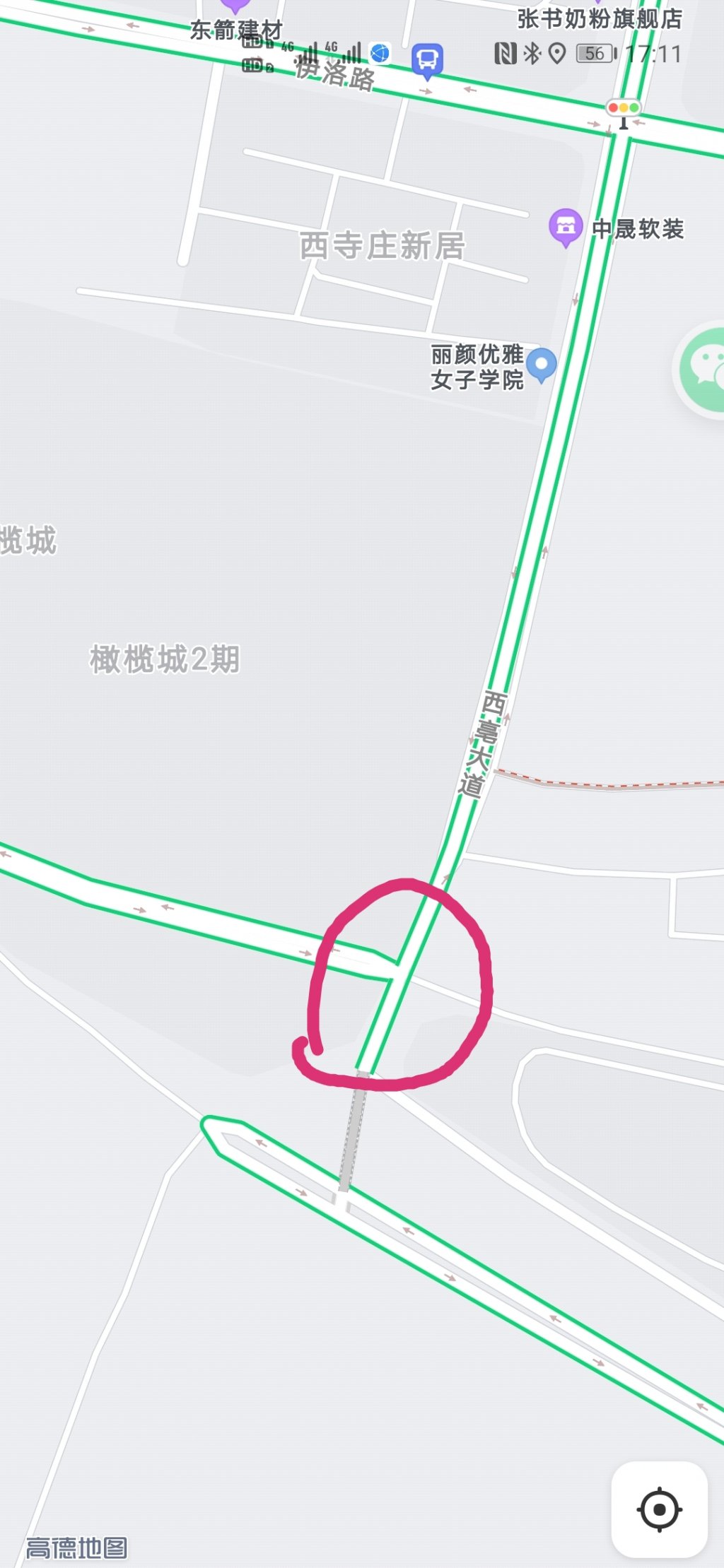The image size is (724, 1568).
Task: Select the 丽颜优雅女子学院 location pin
Action: tap(542, 364)
